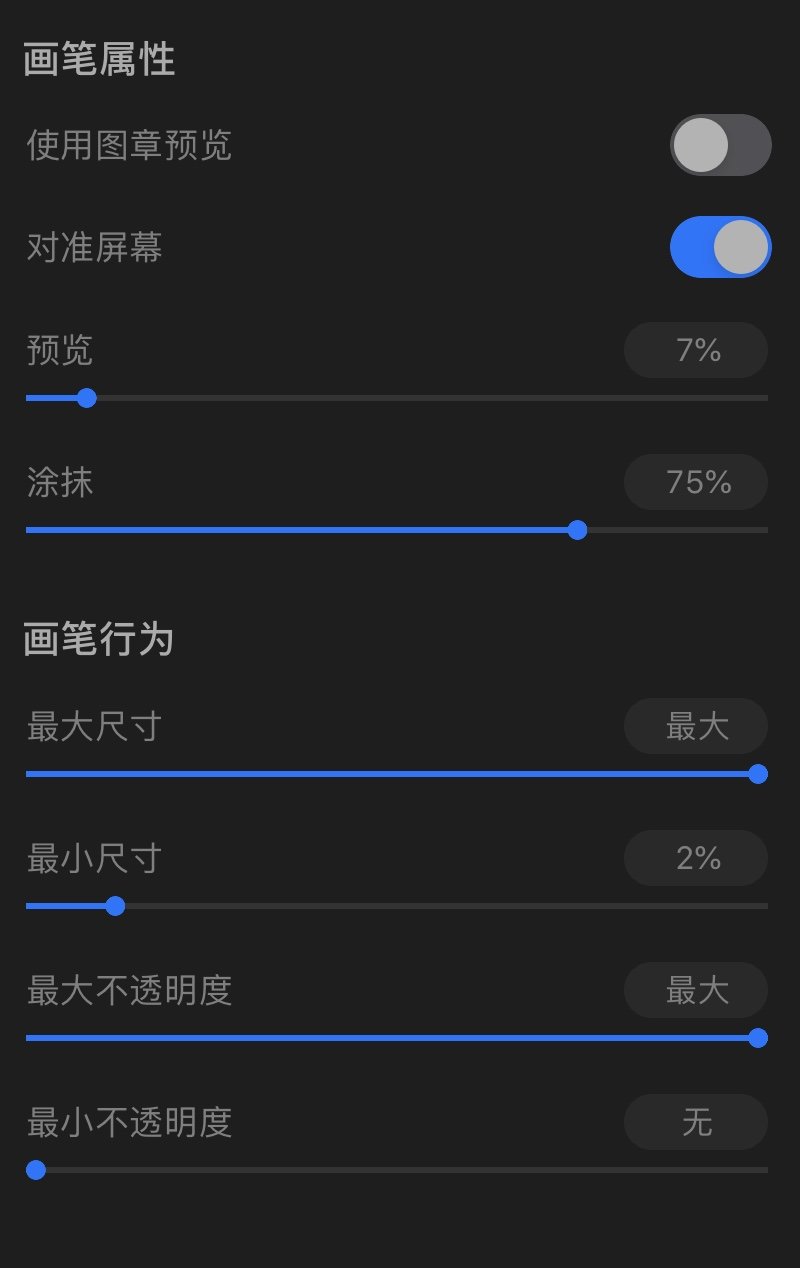800x1268 pixels.
Task: Click the 使用图章预览 text label
Action: [x=130, y=145]
